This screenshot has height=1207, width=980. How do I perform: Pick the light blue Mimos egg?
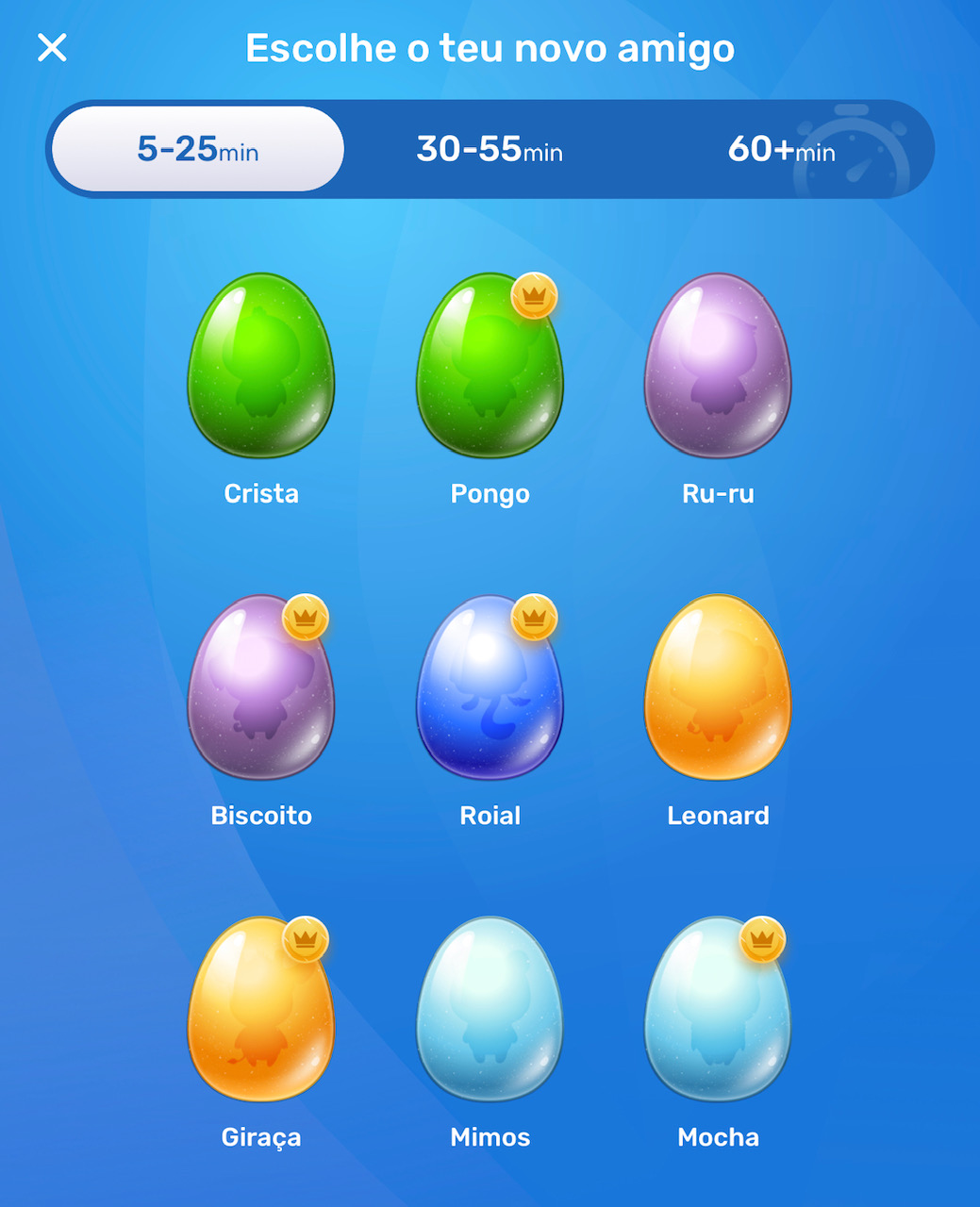tap(490, 1009)
